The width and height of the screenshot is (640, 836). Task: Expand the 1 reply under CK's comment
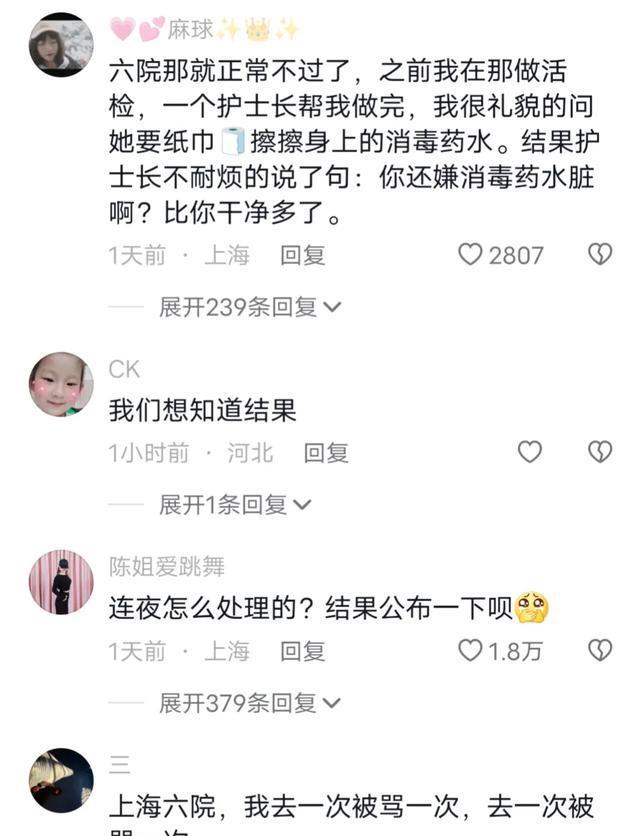236,505
